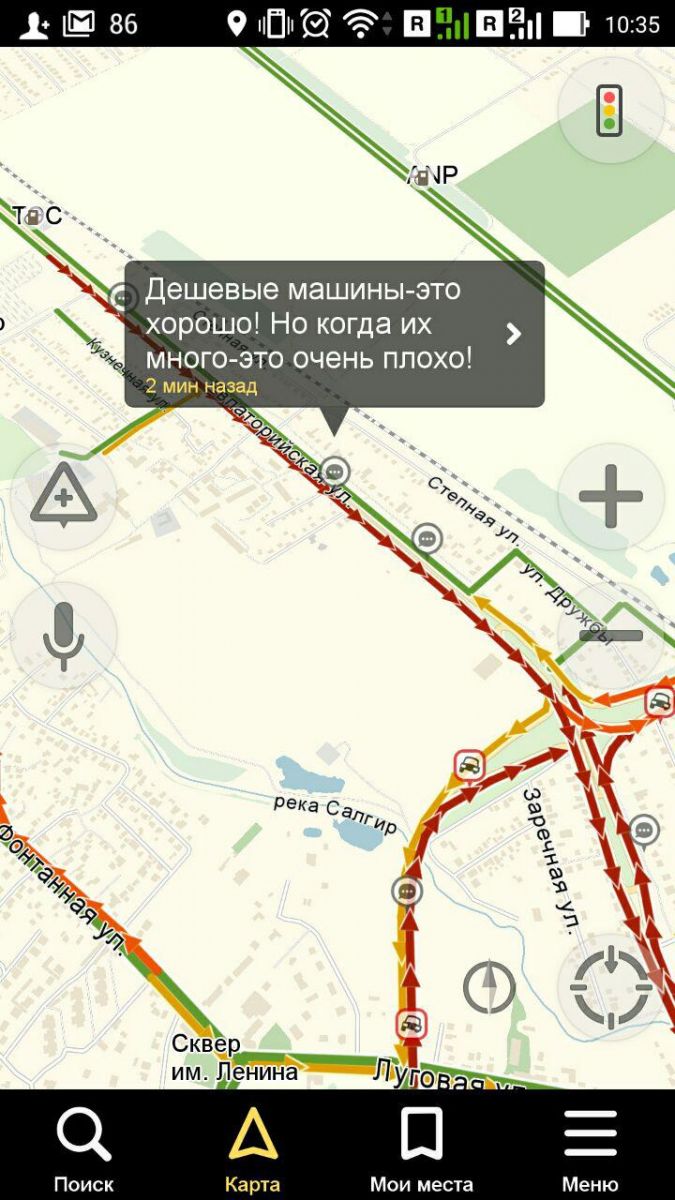The width and height of the screenshot is (675, 1200).
Task: Zoom out with the minus button
Action: tap(610, 636)
